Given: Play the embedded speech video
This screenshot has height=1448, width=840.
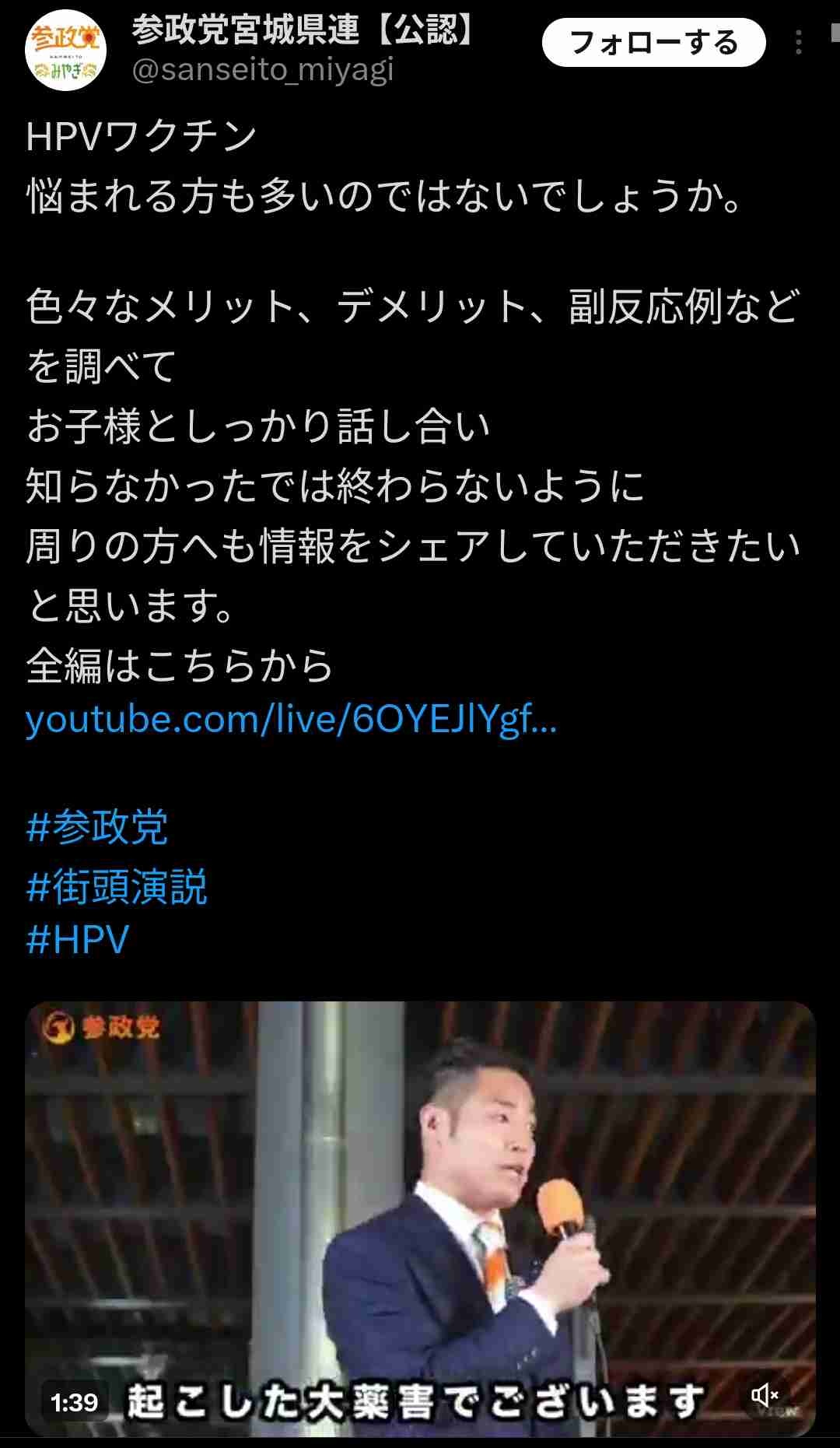Looking at the screenshot, I should [x=420, y=1214].
